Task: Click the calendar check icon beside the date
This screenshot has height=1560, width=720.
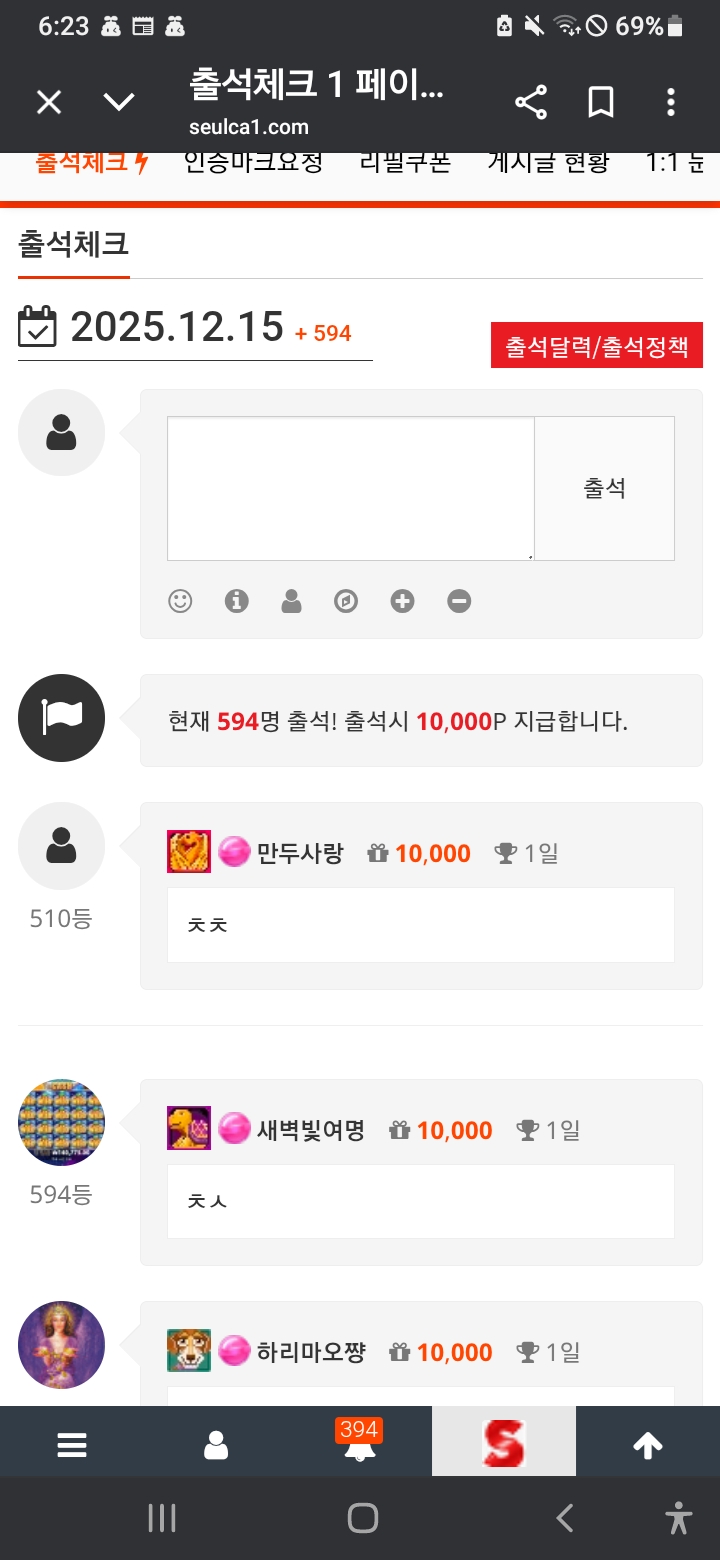Action: coord(38,328)
